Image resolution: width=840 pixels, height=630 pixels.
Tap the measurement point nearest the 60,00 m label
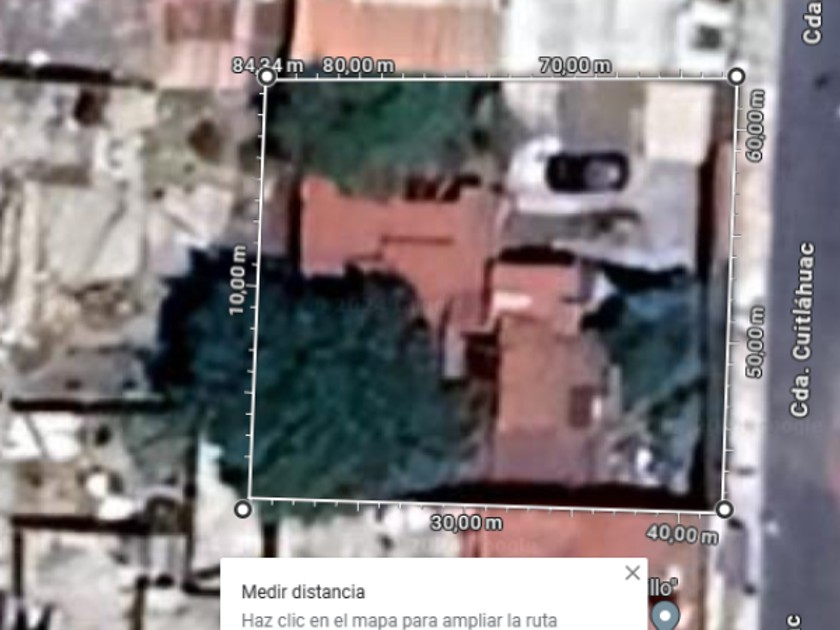[737, 76]
